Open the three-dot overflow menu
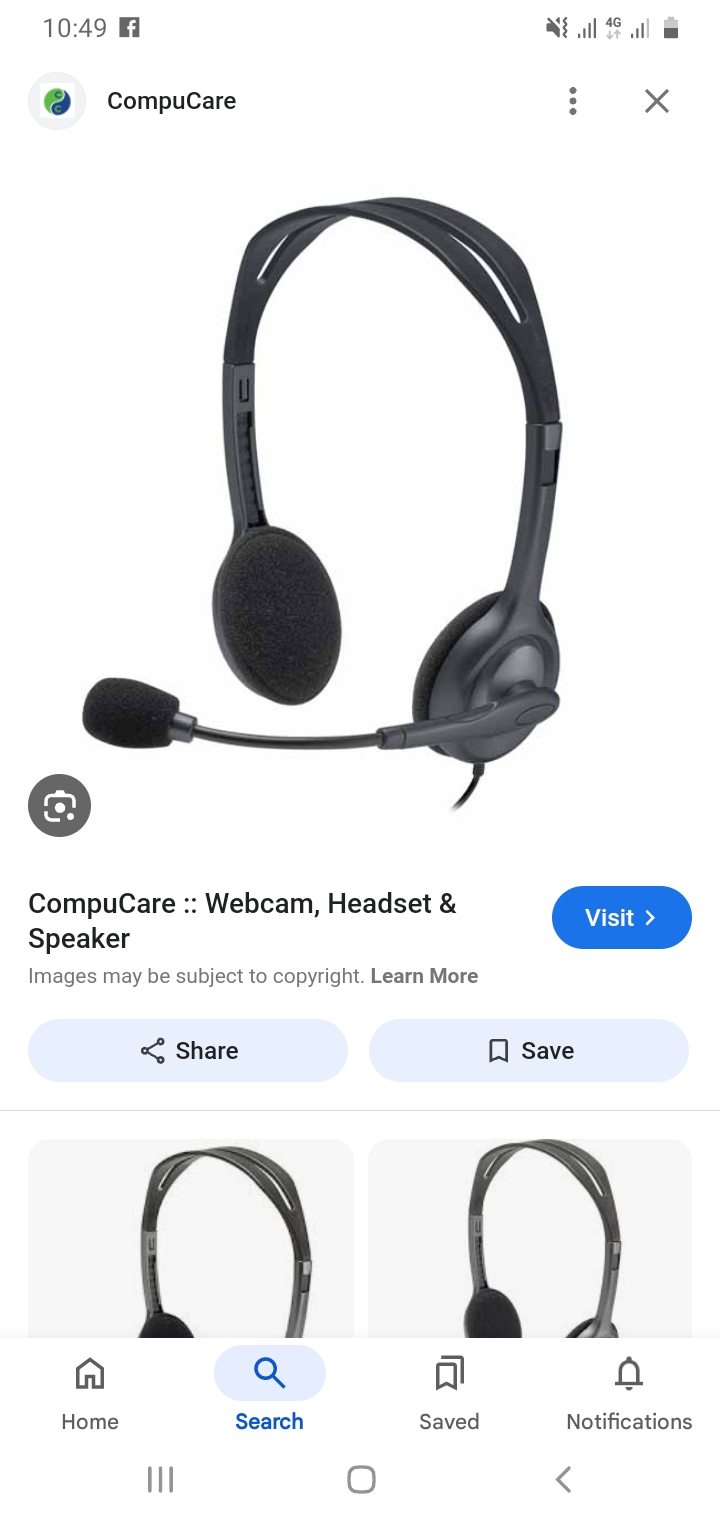720x1520 pixels. (x=573, y=101)
